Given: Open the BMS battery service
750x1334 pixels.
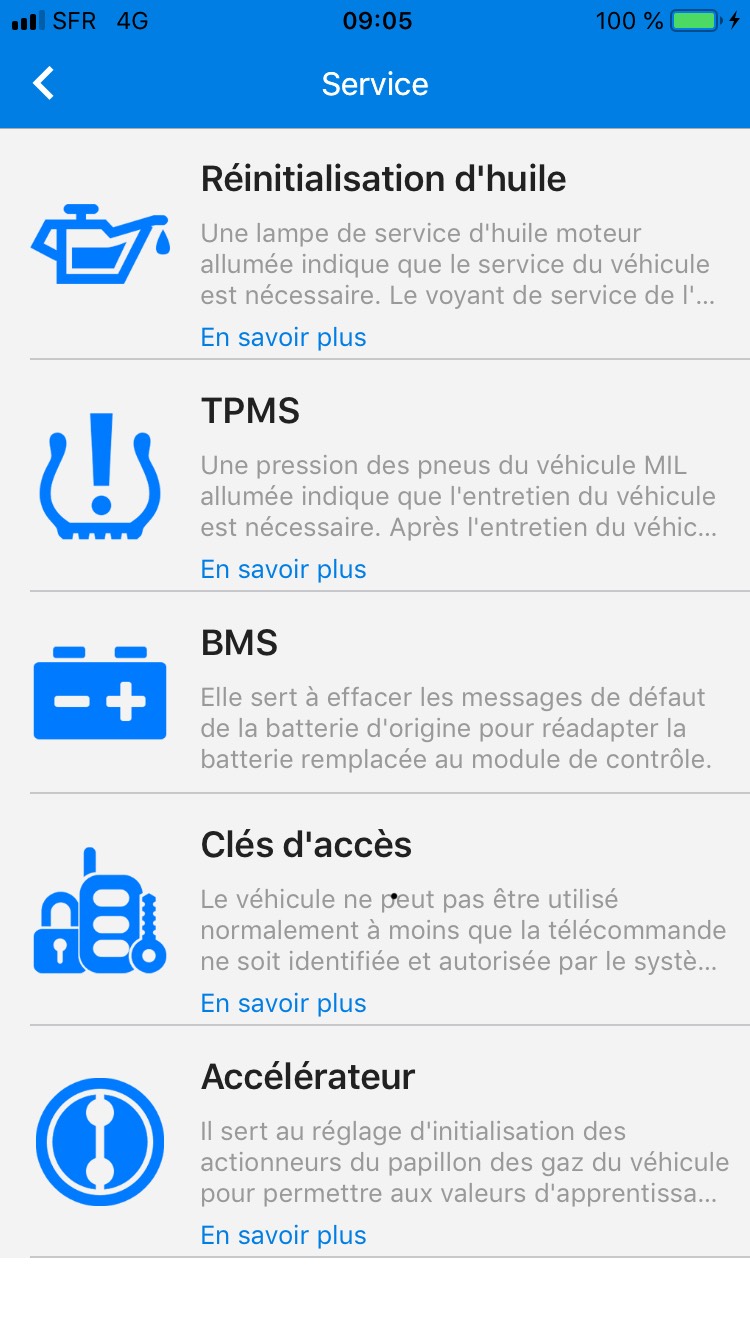Looking at the screenshot, I should (240, 644).
